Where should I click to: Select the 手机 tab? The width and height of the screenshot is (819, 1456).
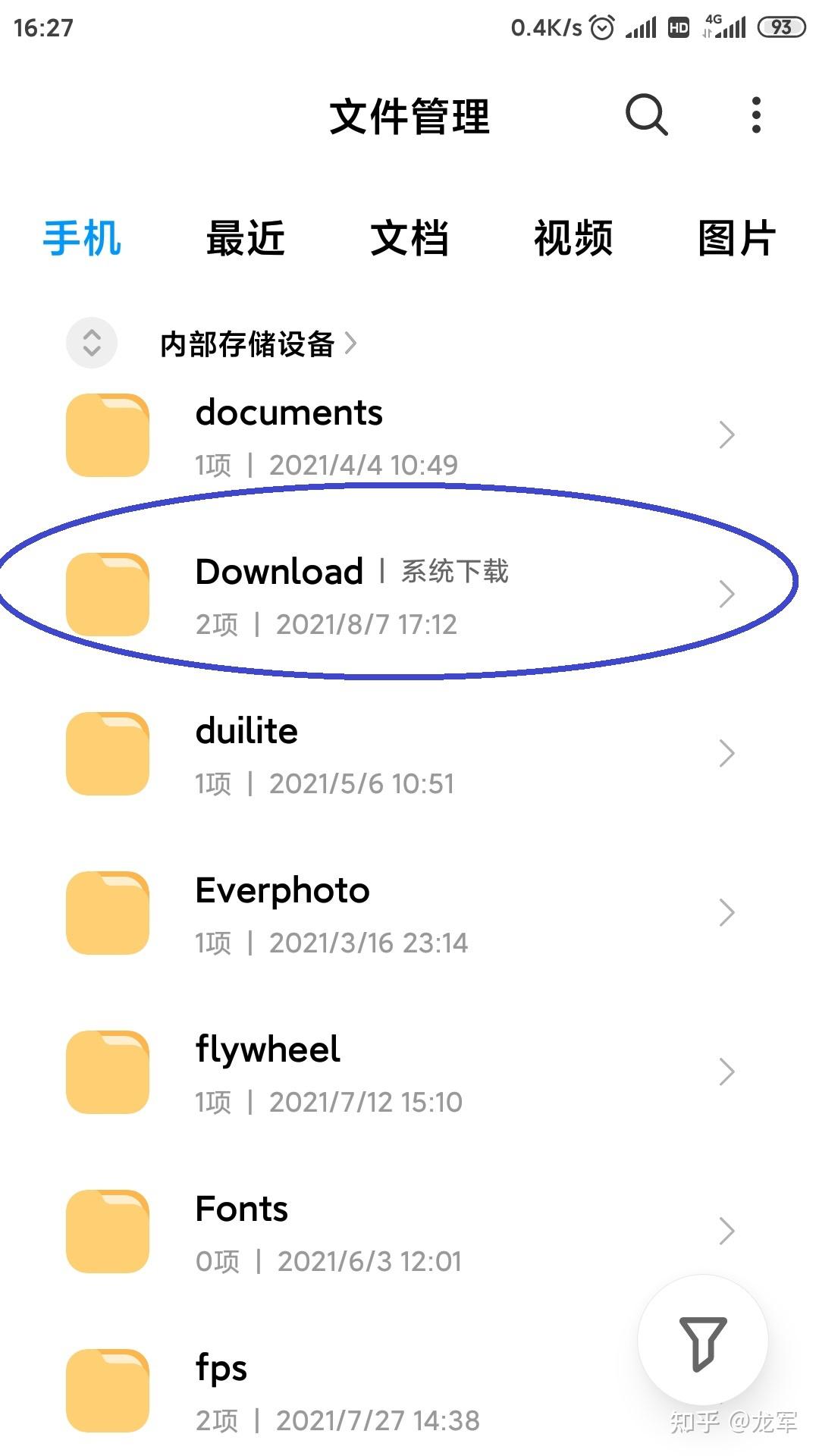tap(82, 238)
